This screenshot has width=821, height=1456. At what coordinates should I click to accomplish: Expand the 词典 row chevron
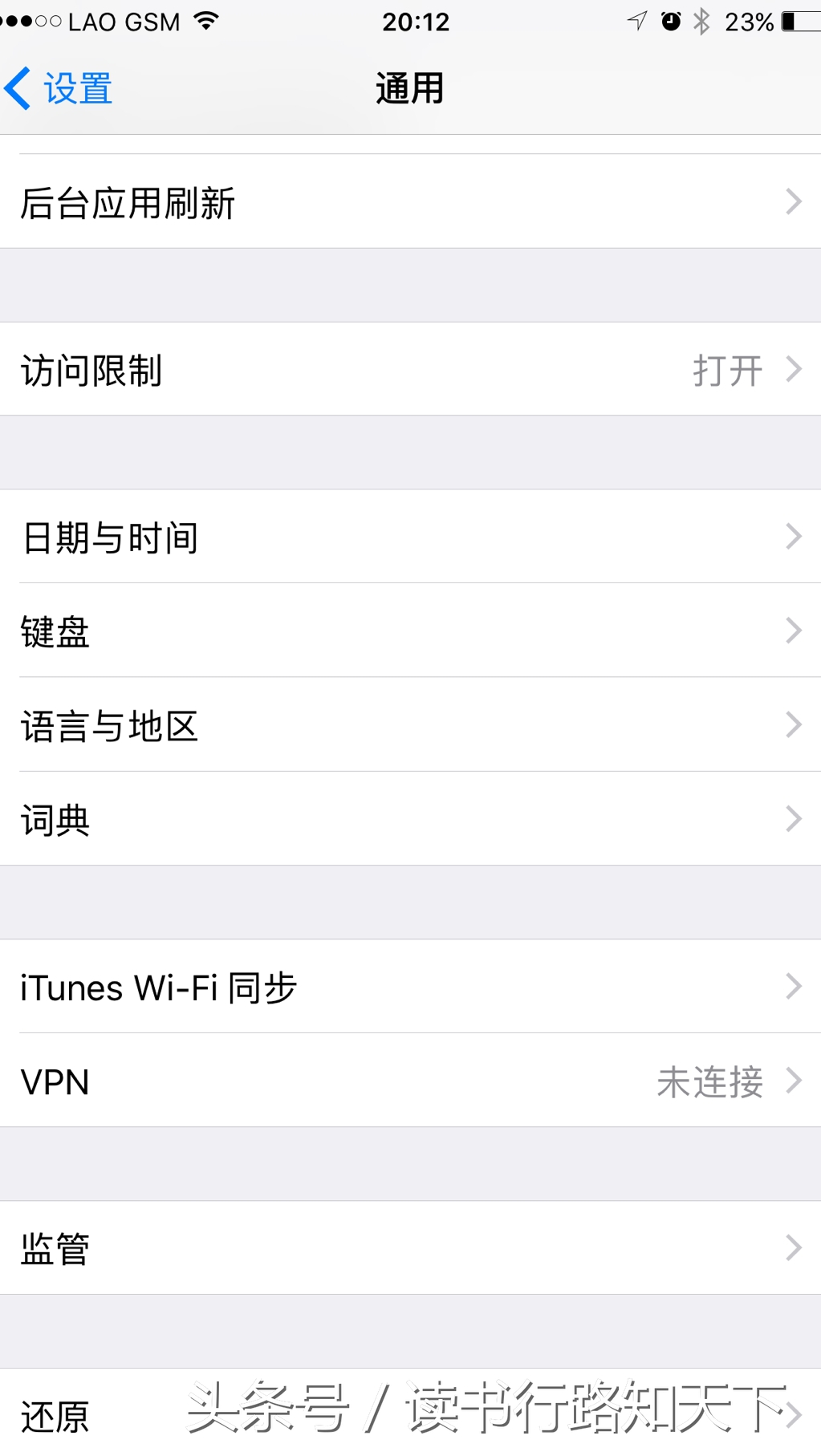(795, 819)
